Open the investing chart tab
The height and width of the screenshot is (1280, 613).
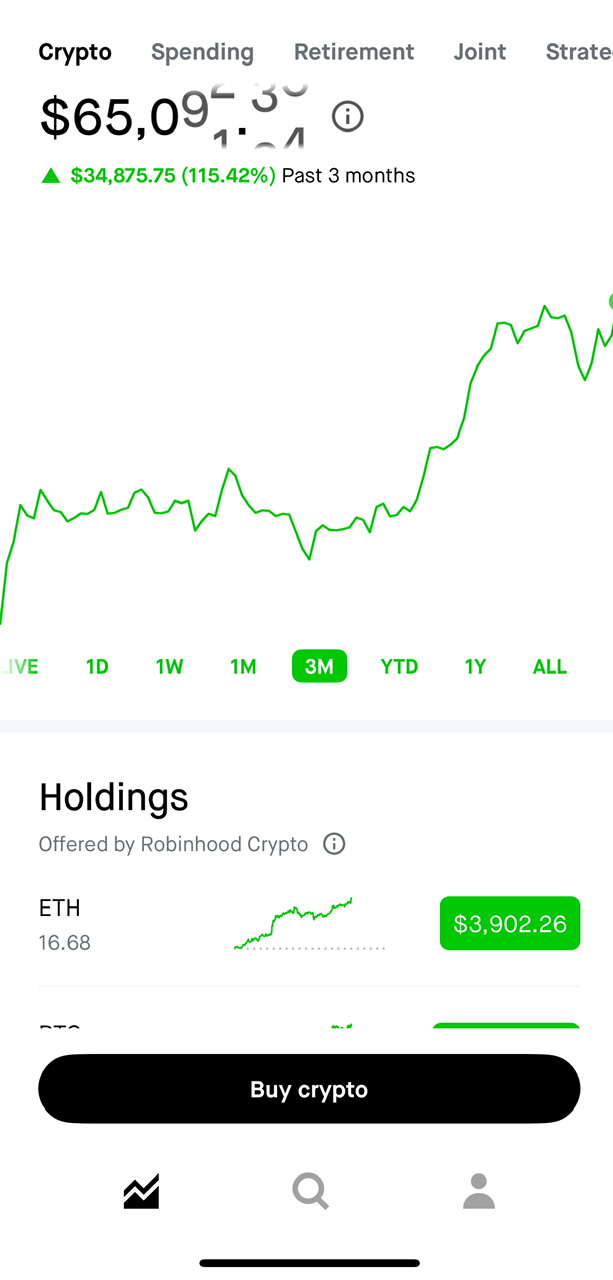(141, 1191)
